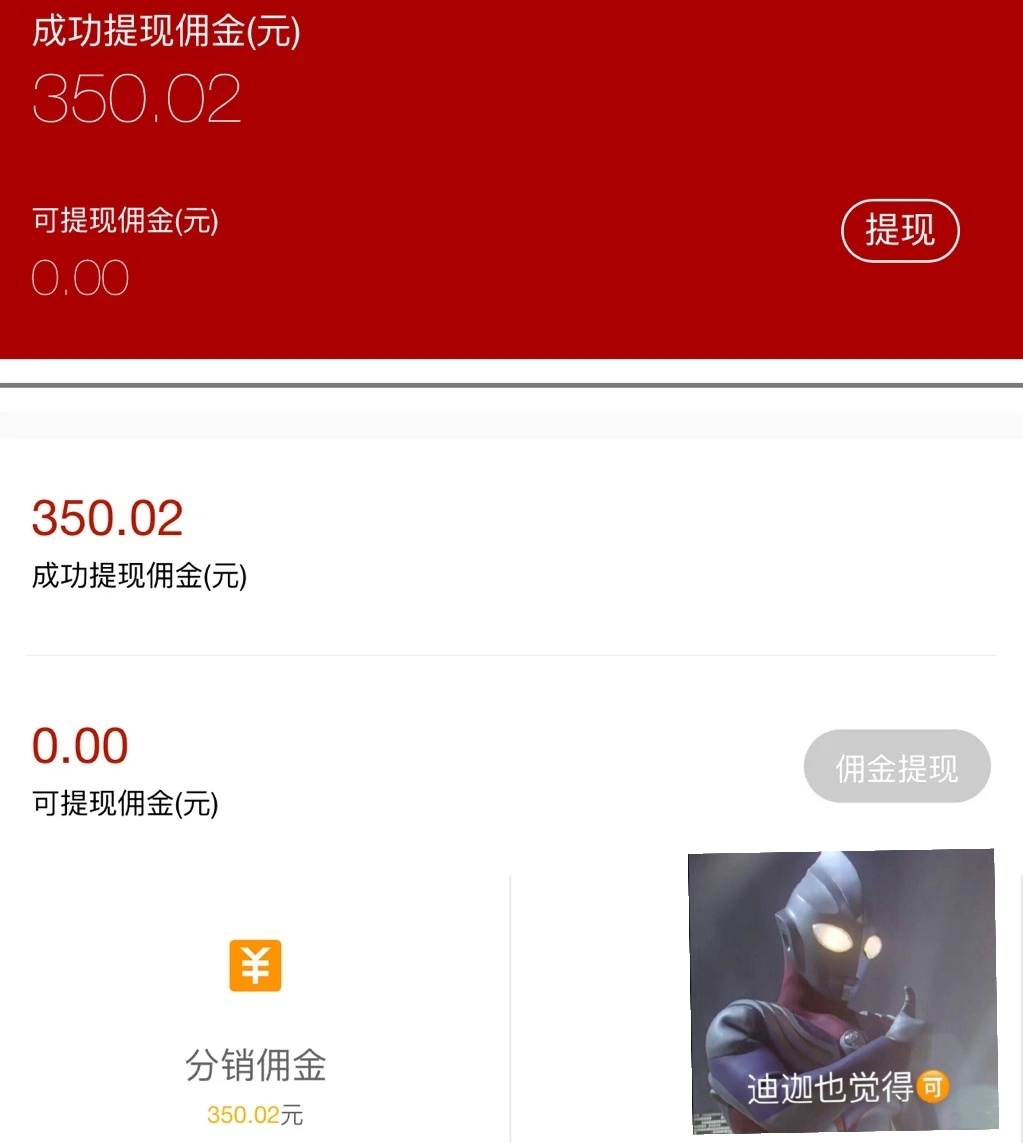Click the 350.02 withdrawn commission amount link
Screen dimensions: 1023x1143
pyautogui.click(x=106, y=518)
